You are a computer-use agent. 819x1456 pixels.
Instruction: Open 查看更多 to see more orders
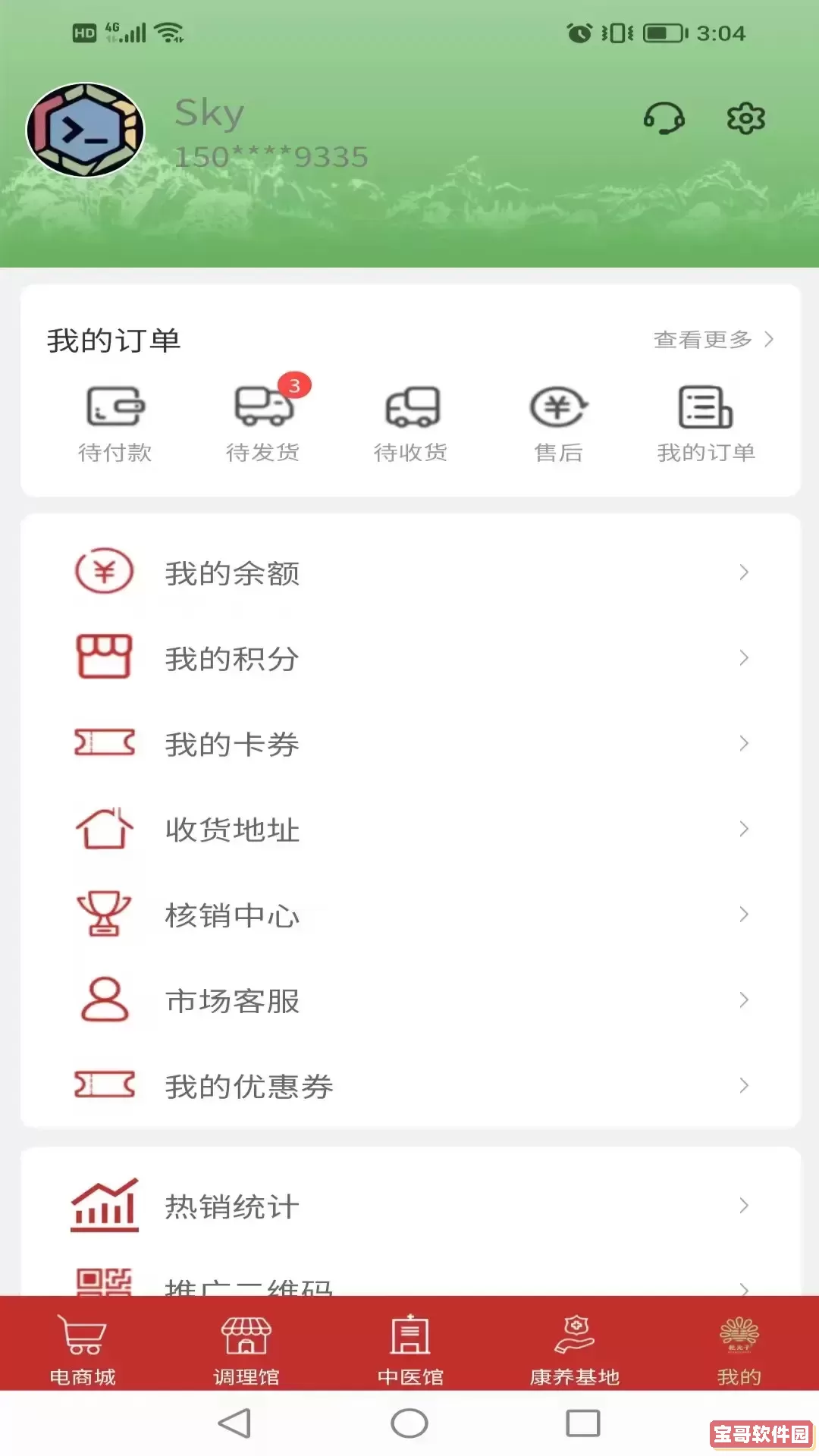[705, 340]
